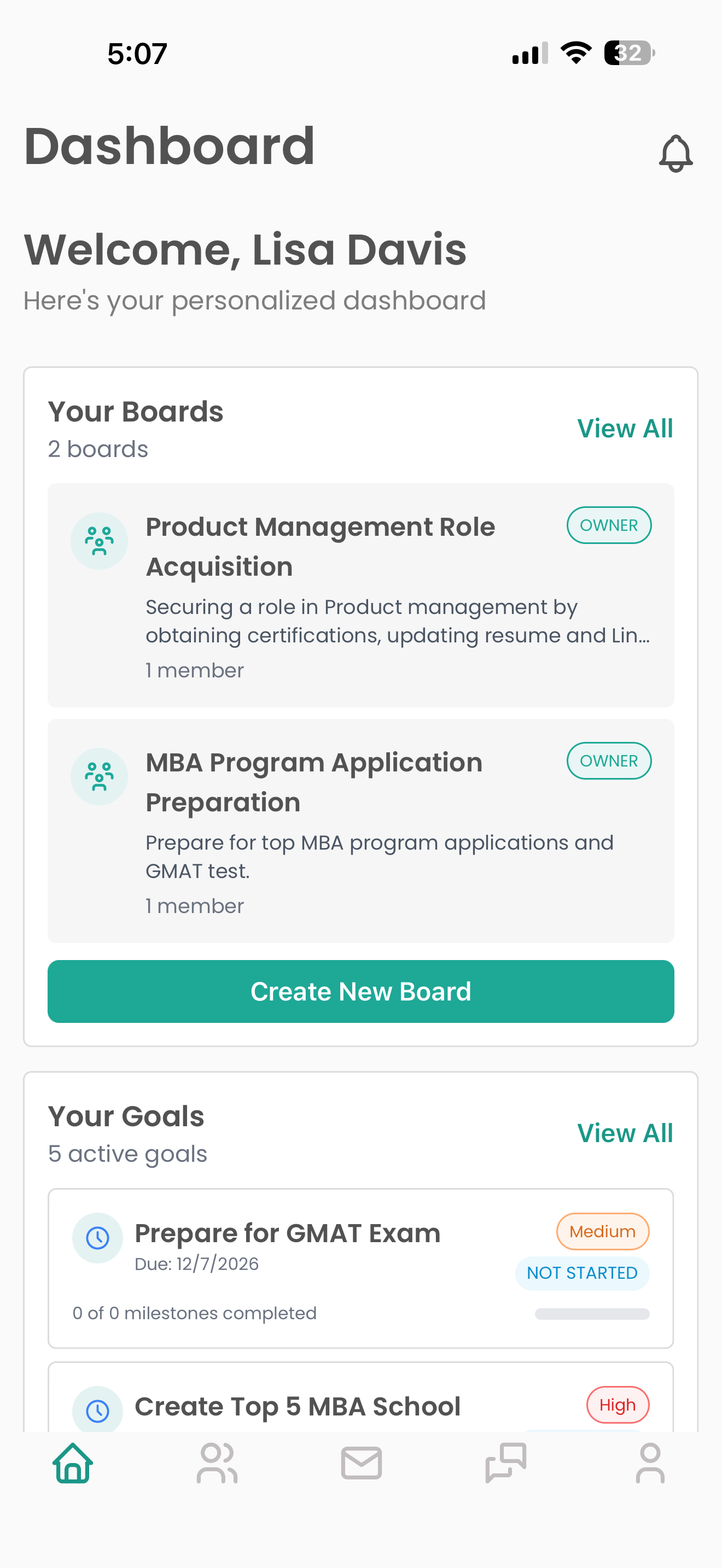Open the Chat icon in bottom navigation
The height and width of the screenshot is (1568, 722).
(505, 1464)
